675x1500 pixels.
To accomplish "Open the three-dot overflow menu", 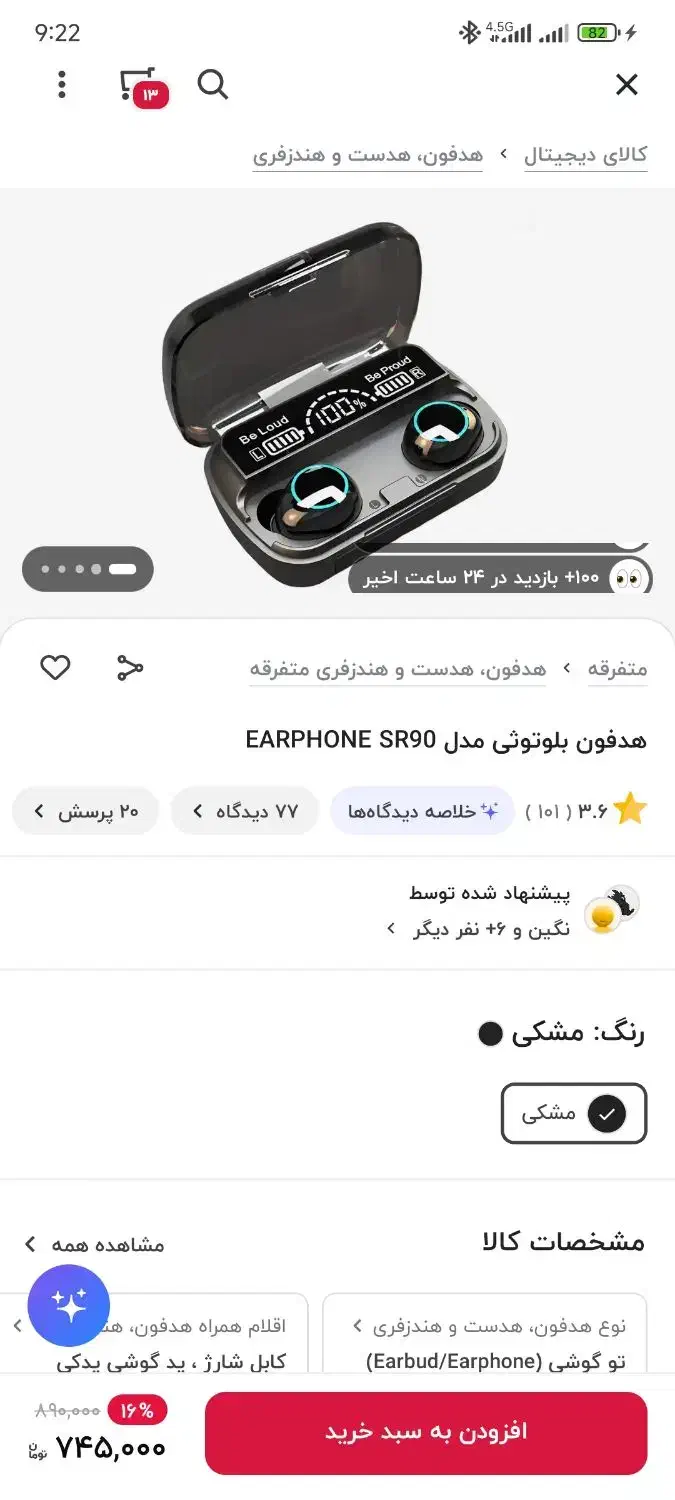I will pos(62,85).
